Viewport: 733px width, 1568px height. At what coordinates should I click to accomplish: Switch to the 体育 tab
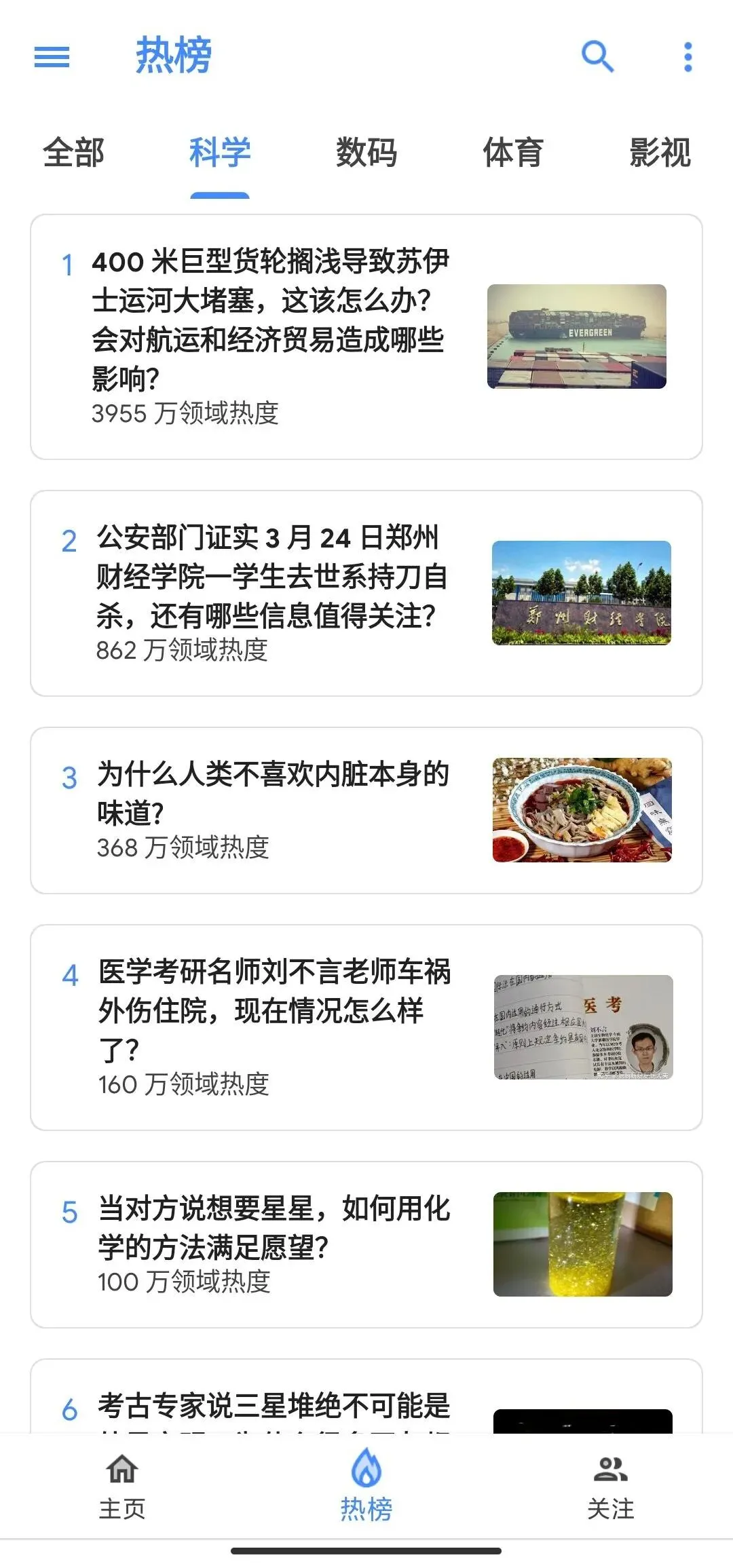[513, 152]
